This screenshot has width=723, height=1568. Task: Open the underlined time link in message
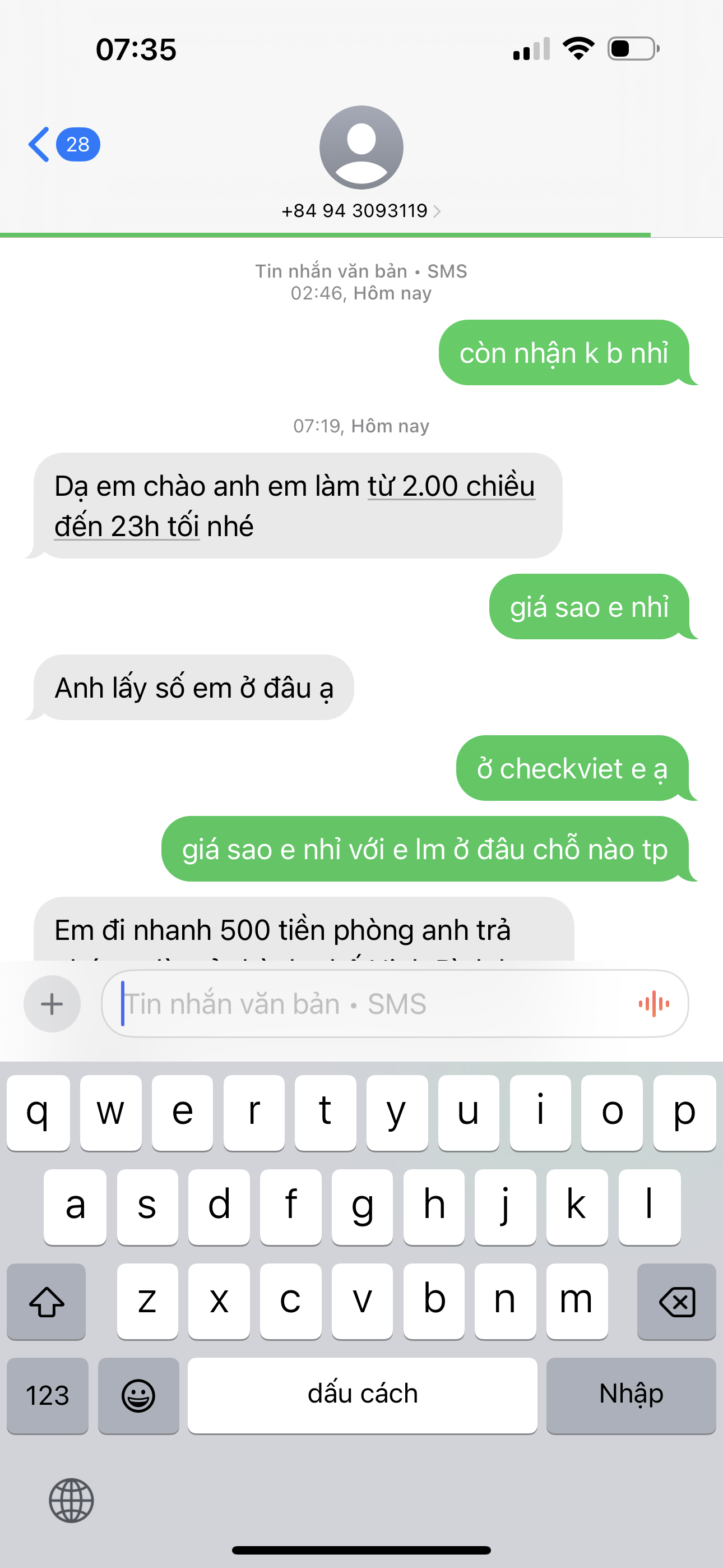point(451,487)
